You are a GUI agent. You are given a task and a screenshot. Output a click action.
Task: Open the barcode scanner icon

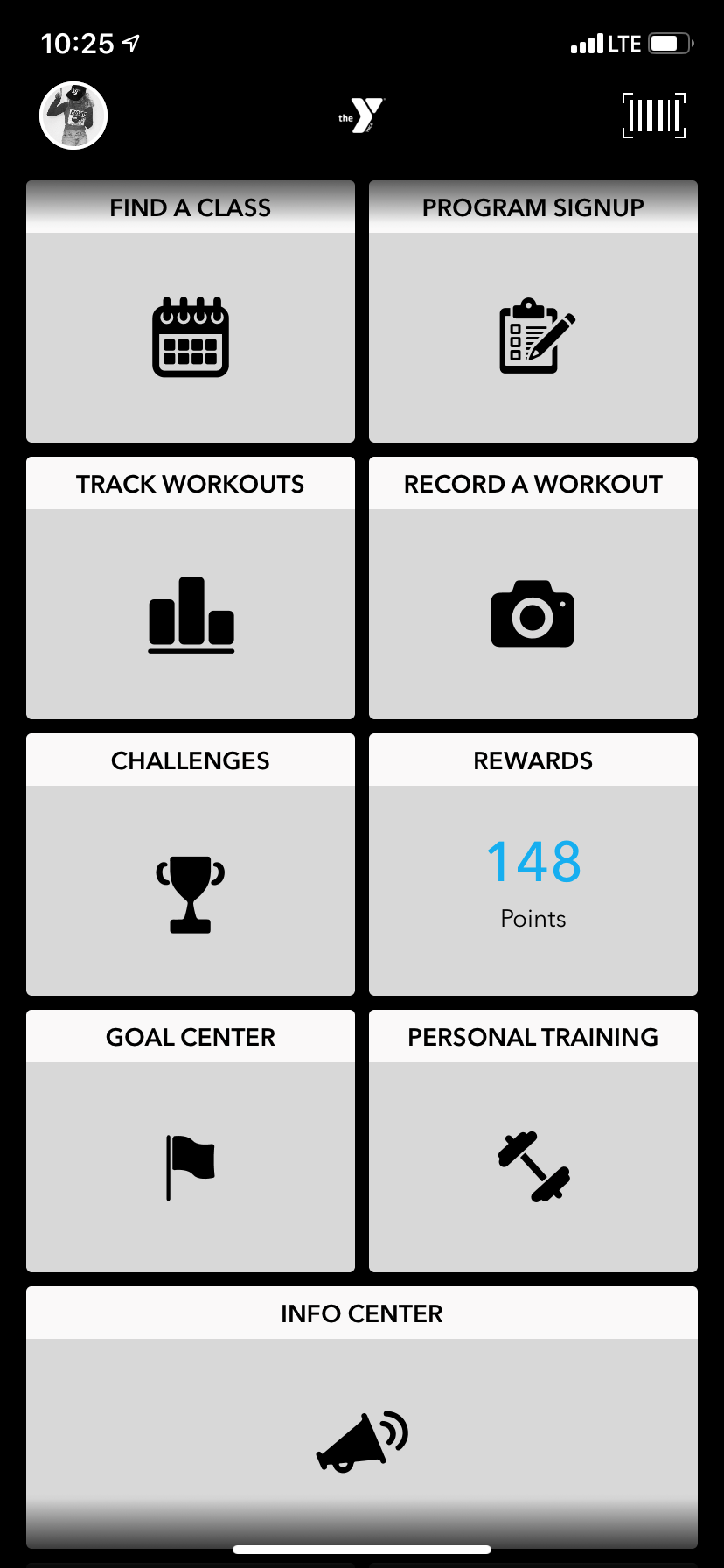[654, 115]
